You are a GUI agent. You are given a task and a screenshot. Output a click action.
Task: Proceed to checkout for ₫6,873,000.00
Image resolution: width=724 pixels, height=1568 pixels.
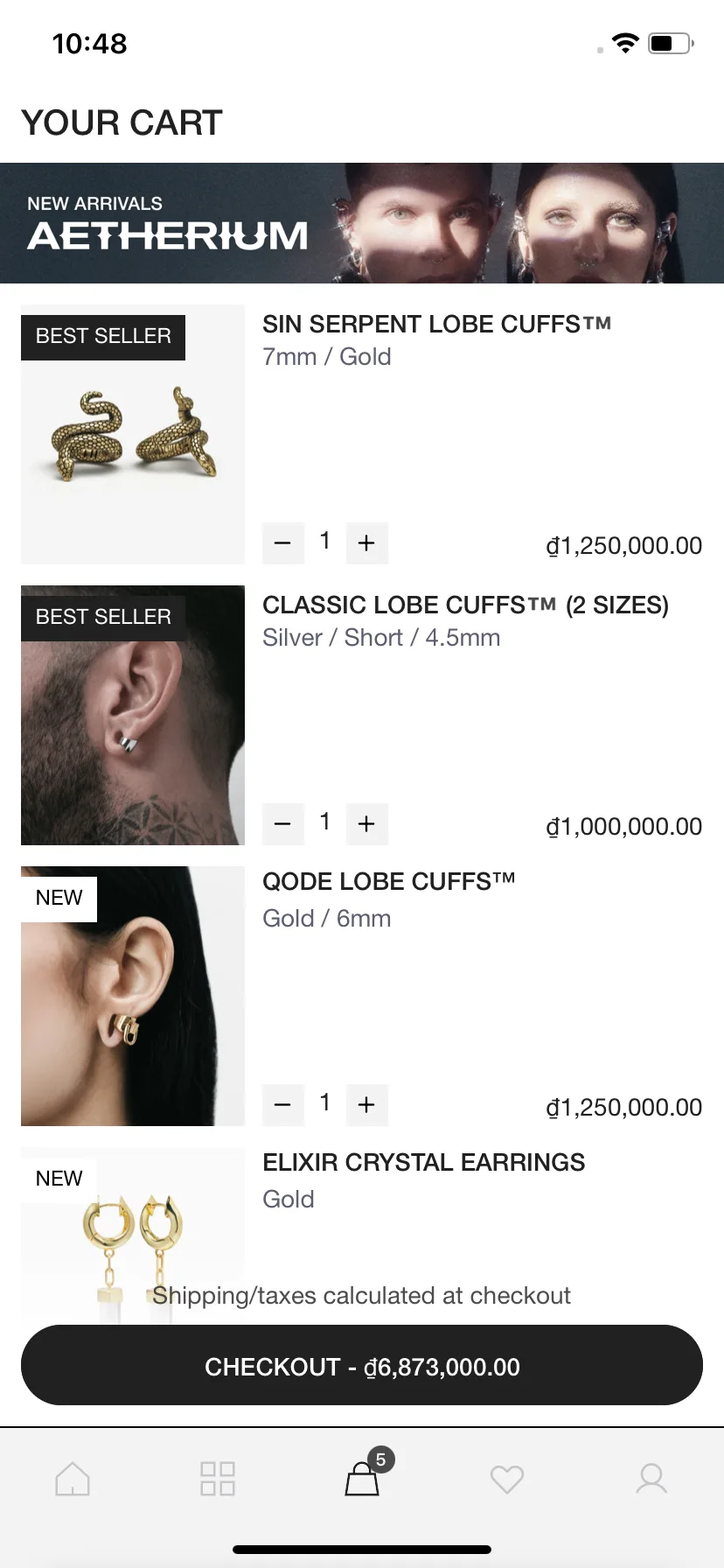click(x=362, y=1366)
